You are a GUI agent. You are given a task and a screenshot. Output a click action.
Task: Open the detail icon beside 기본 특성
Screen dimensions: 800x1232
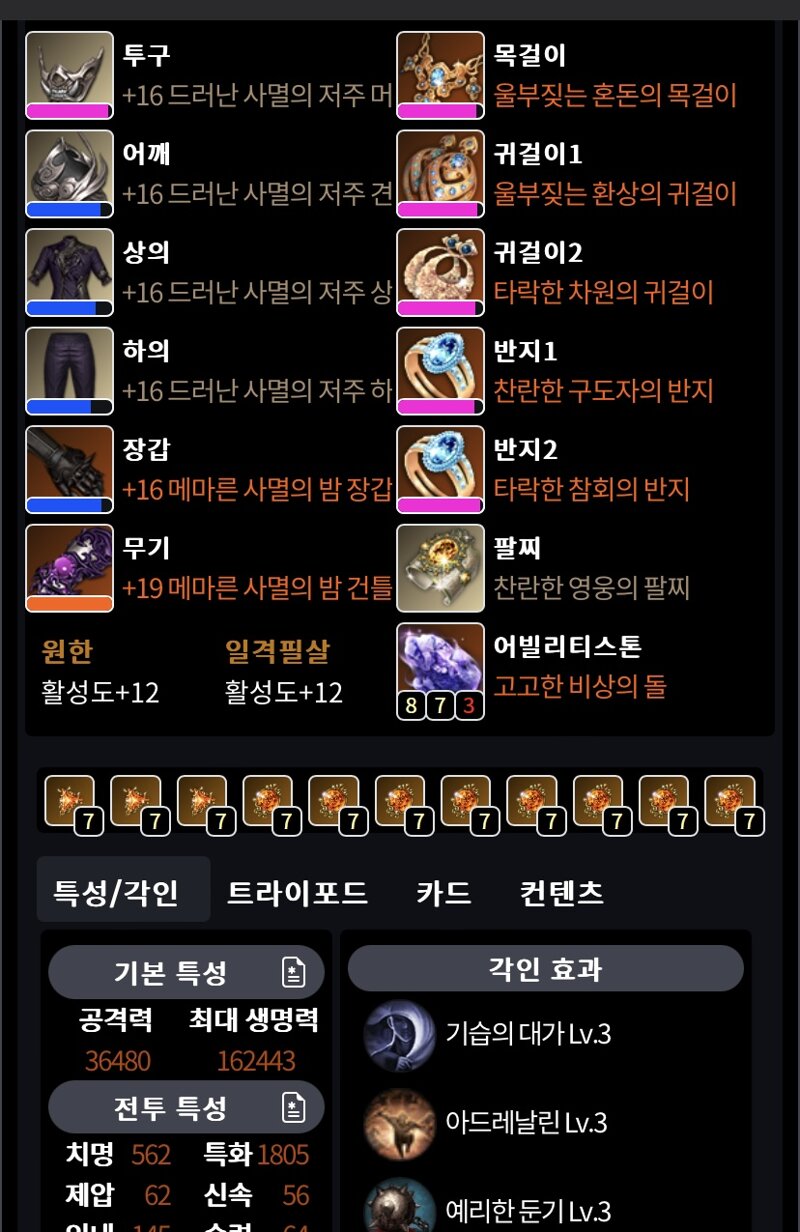pos(293,972)
